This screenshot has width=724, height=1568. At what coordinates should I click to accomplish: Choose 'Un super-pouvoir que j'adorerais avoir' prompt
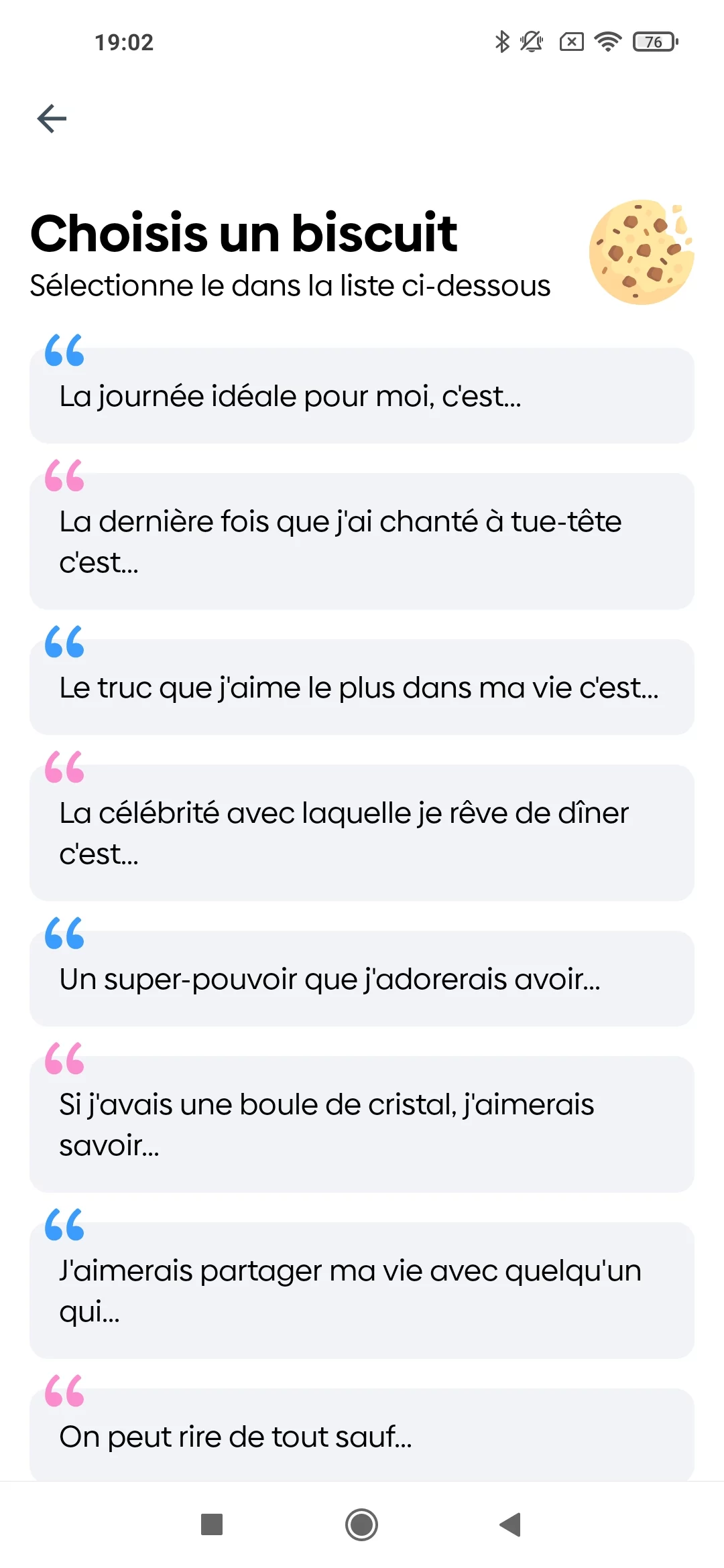[362, 978]
